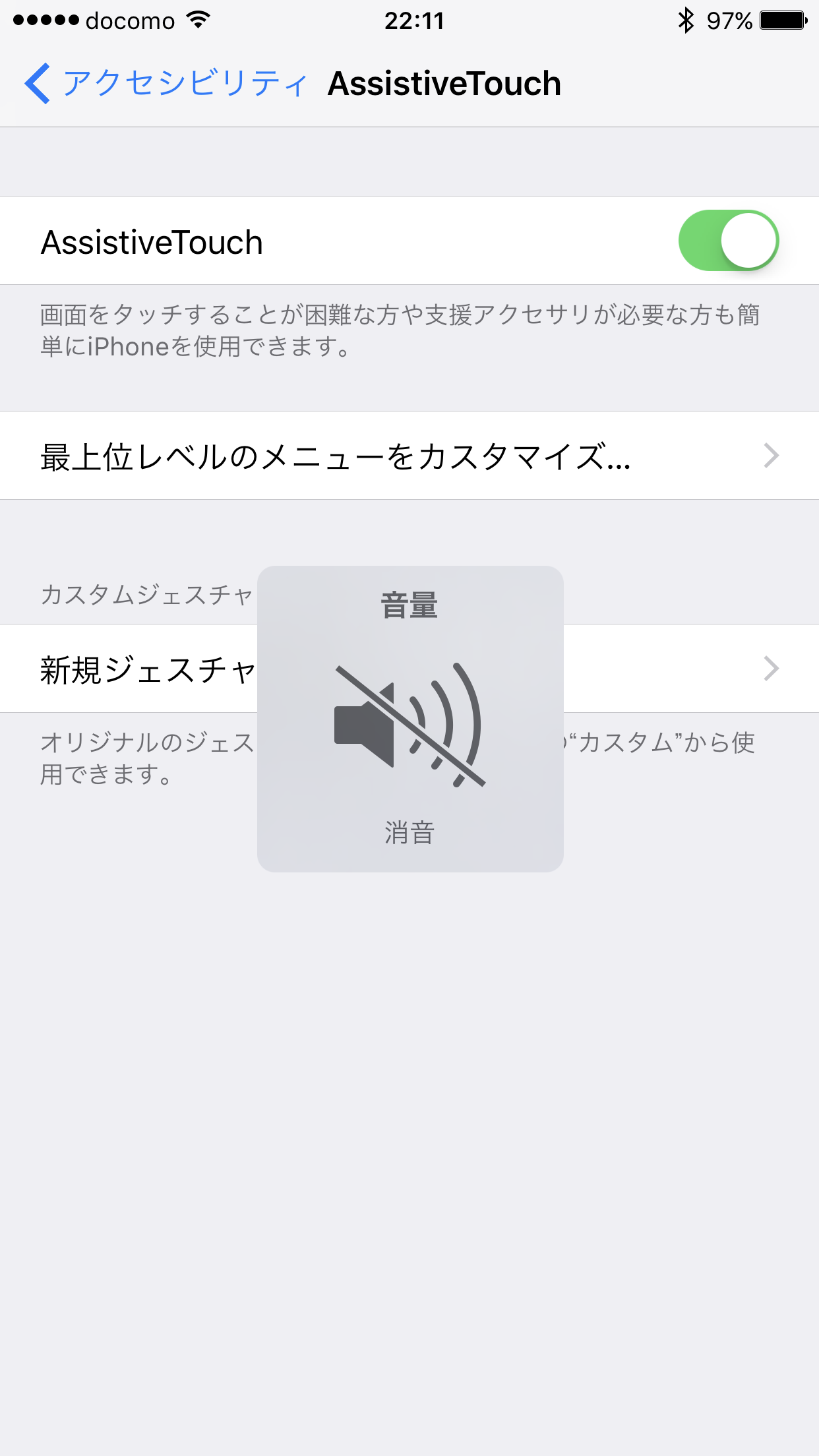Screen dimensions: 819x1456
Task: Turn off the AssistiveTouch switch
Action: click(x=728, y=241)
